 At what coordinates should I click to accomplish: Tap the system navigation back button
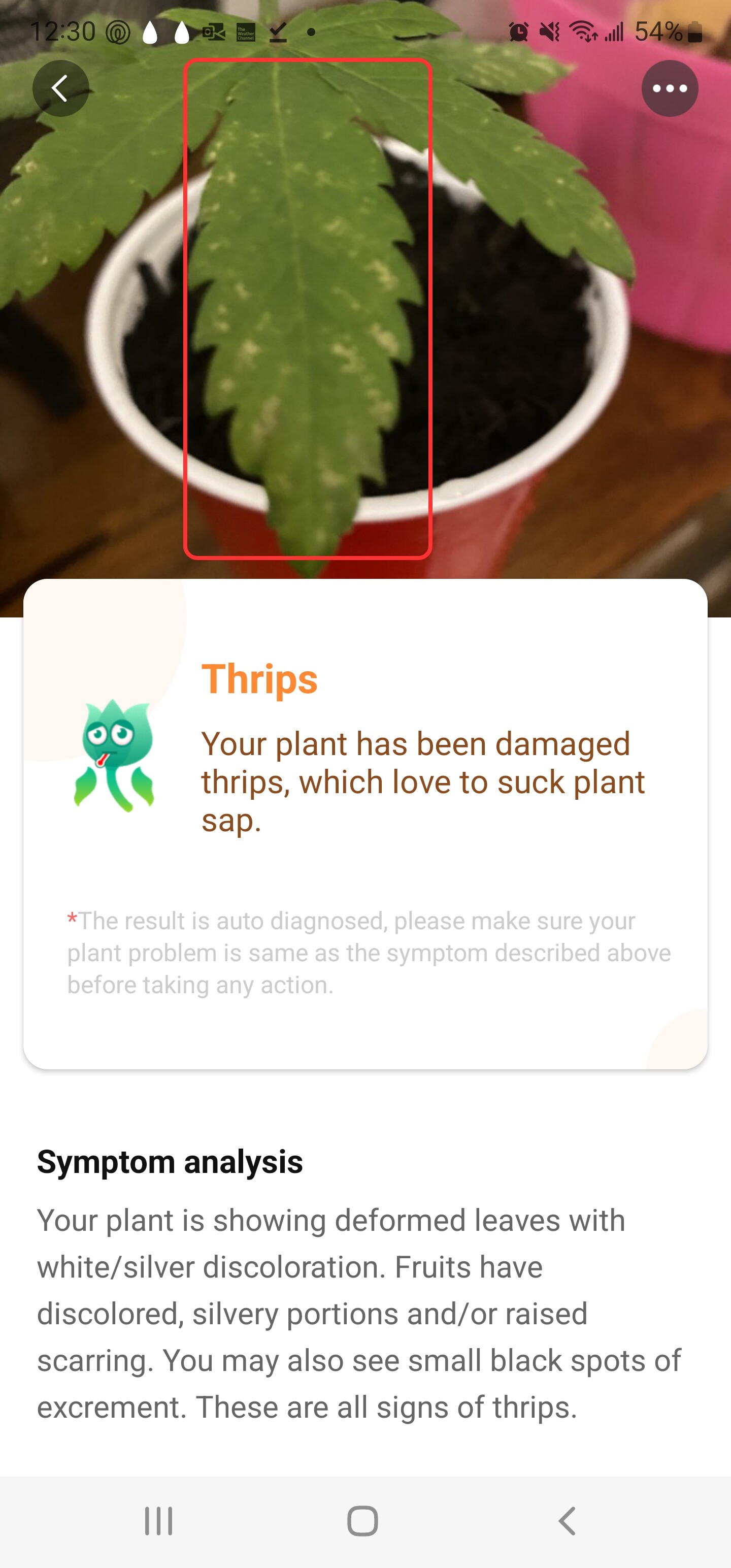coord(567,1521)
